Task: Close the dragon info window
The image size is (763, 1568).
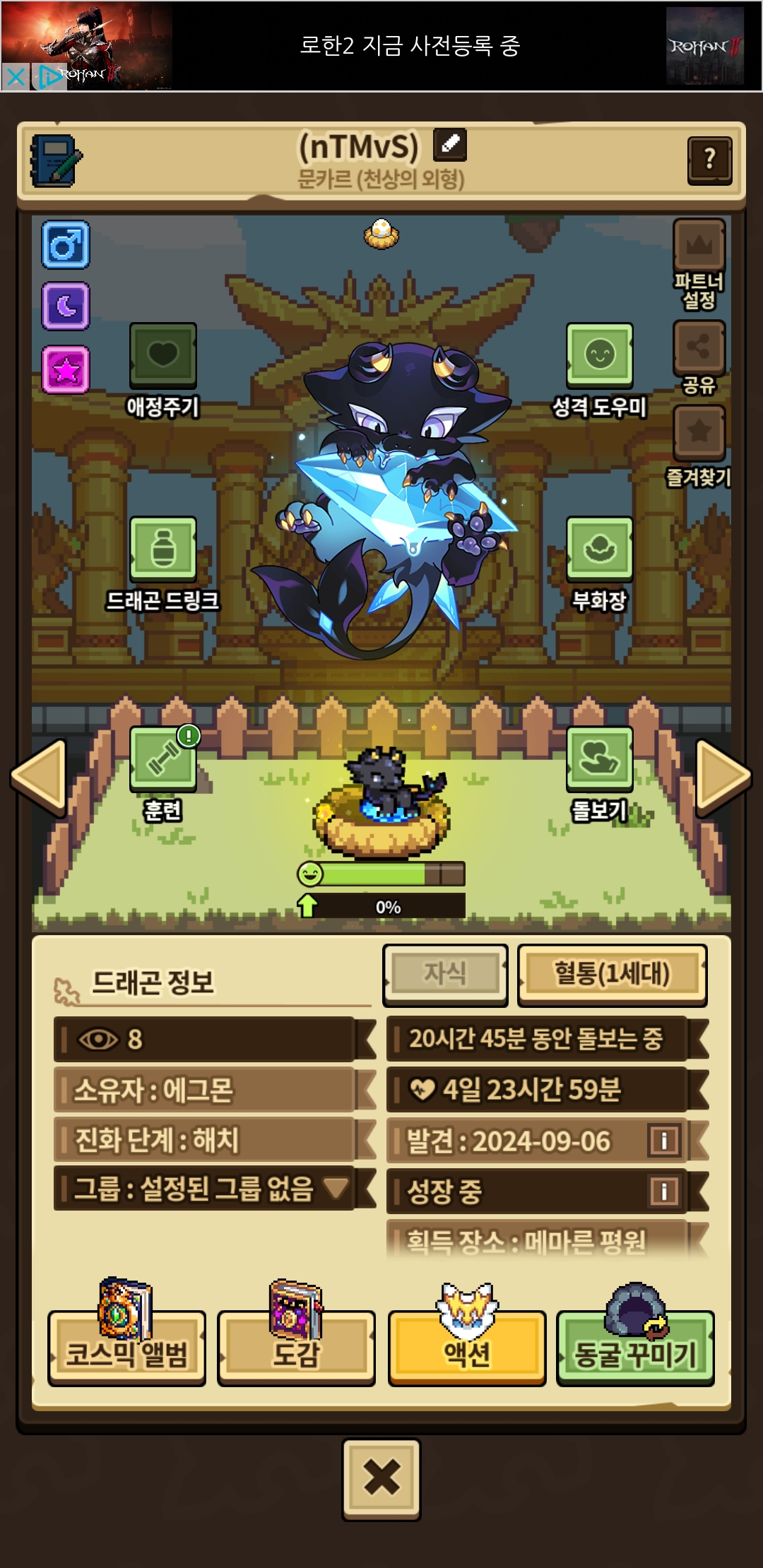Action: (x=381, y=1479)
